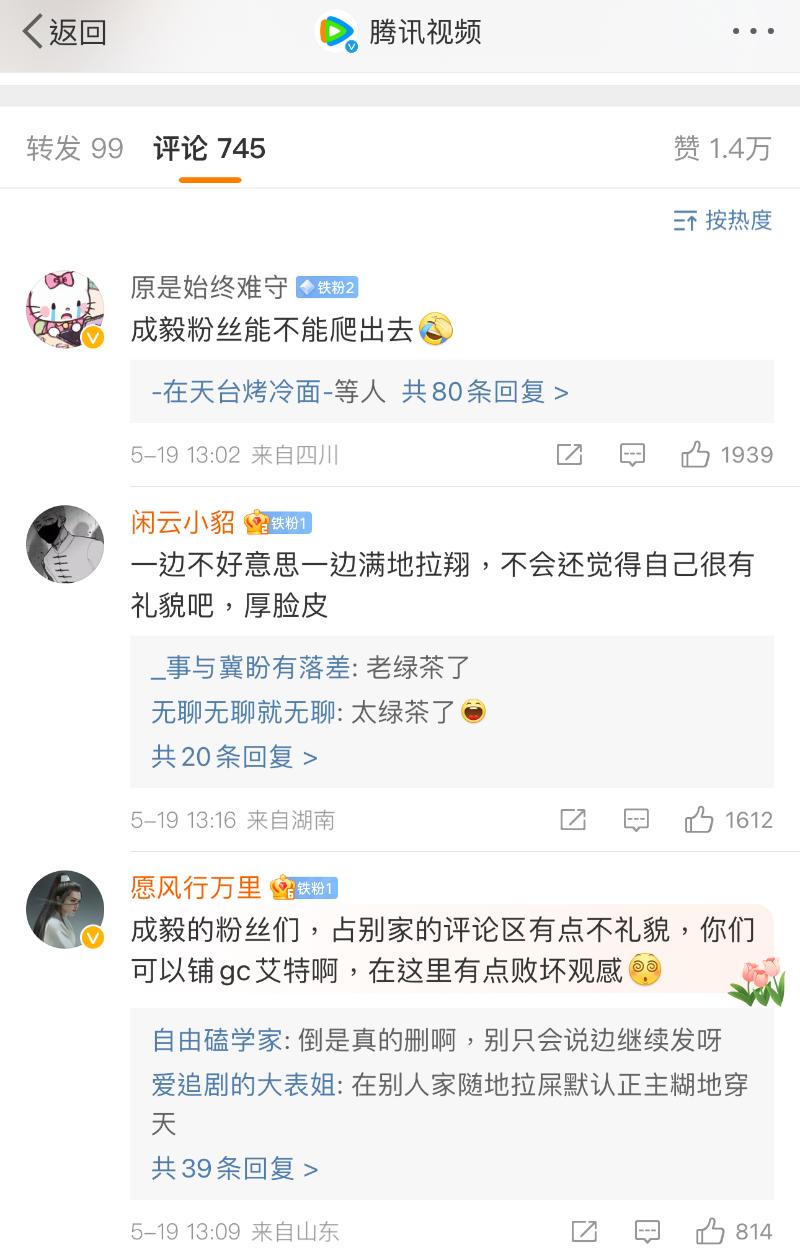The height and width of the screenshot is (1258, 800).
Task: Open the three-dot overflow menu
Action: pos(752,32)
